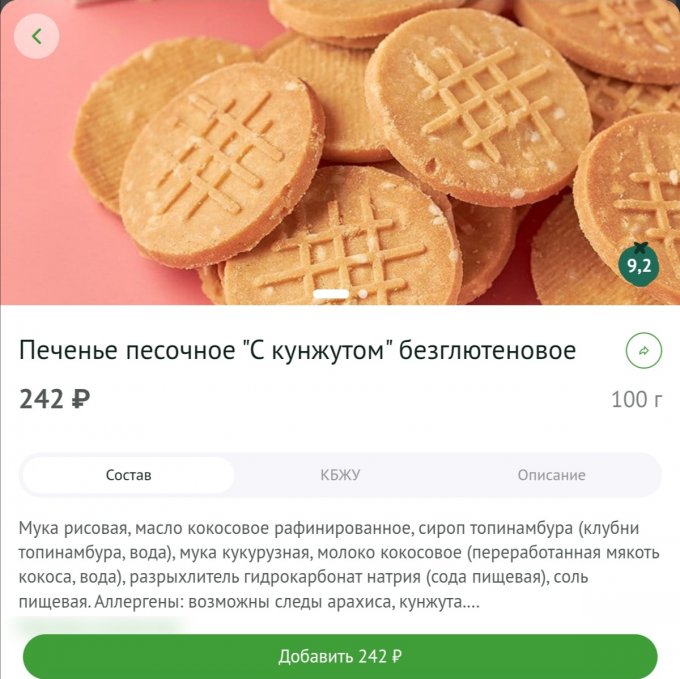Open the Описание tab
The width and height of the screenshot is (680, 679).
point(551,475)
